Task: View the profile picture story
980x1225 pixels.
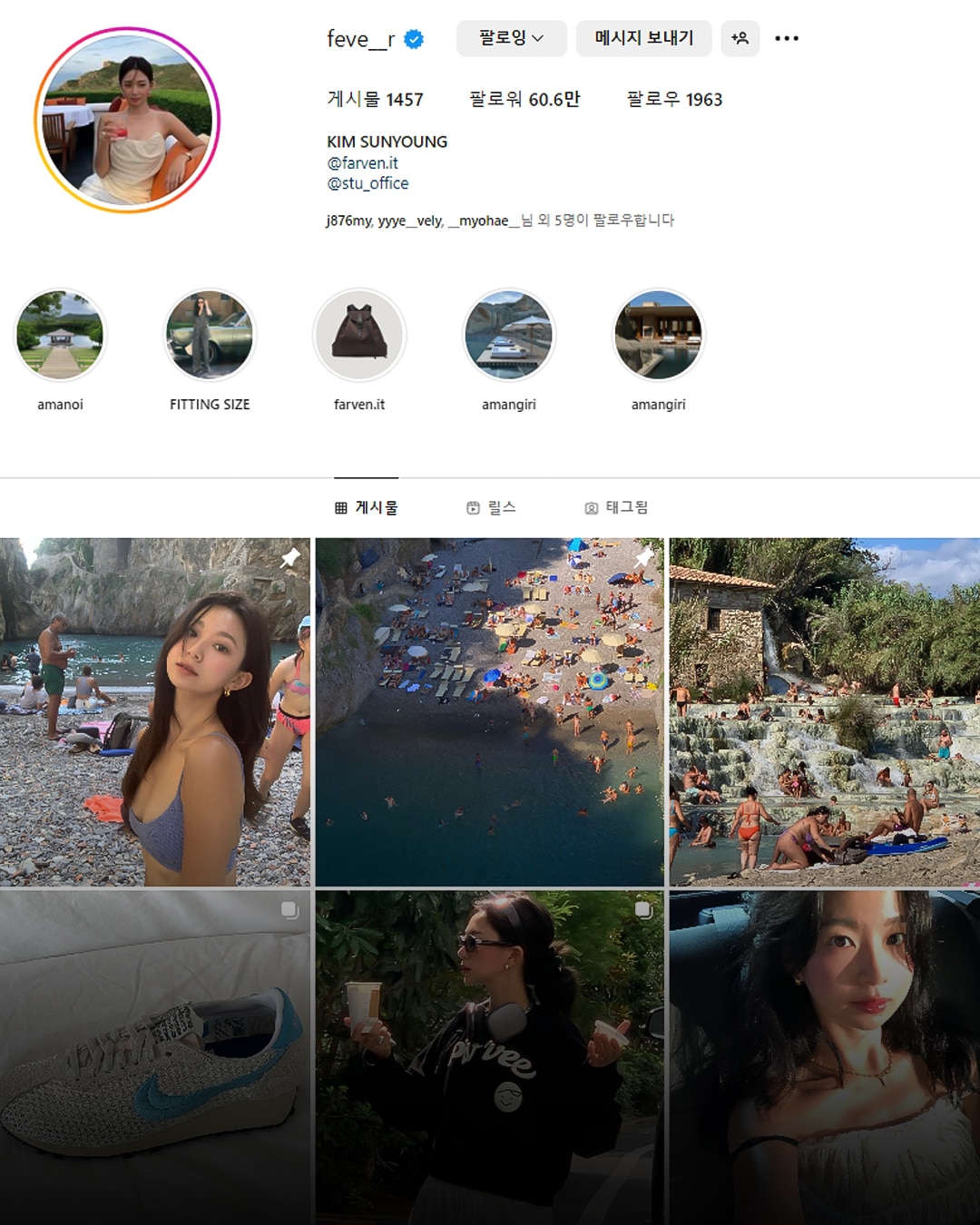Action: 127,120
